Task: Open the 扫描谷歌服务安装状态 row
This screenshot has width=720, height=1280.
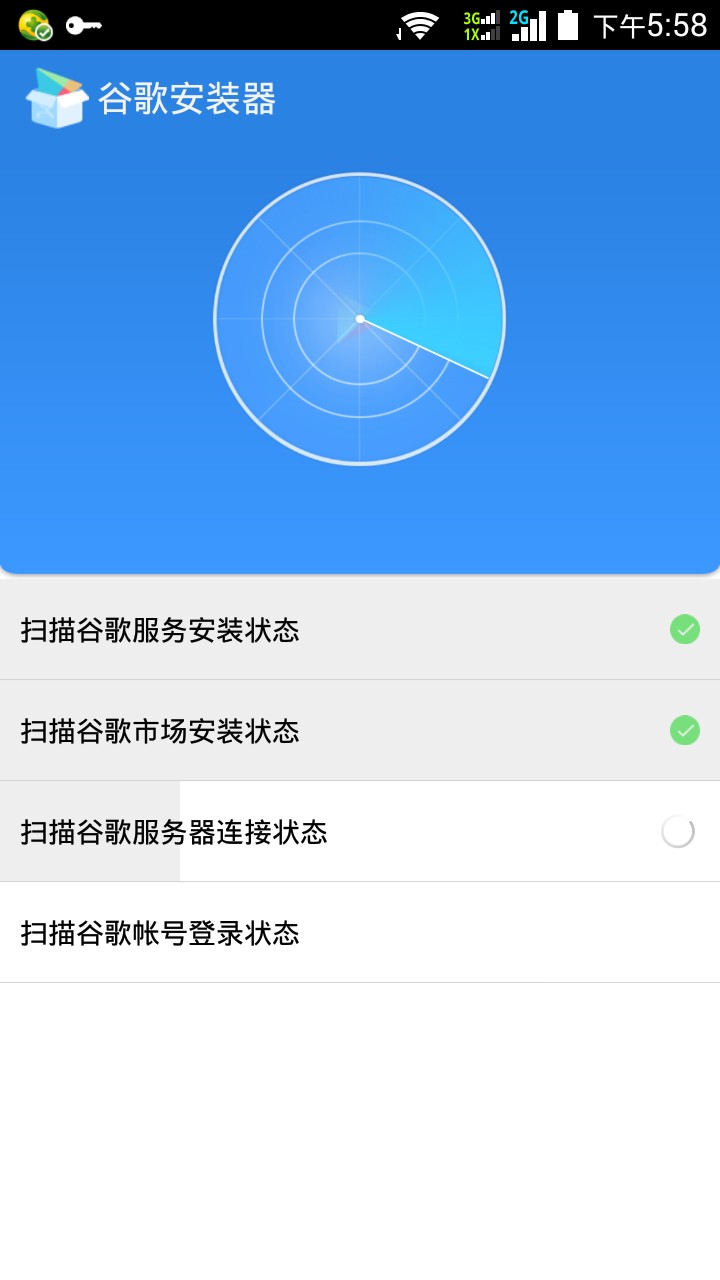Action: [360, 630]
